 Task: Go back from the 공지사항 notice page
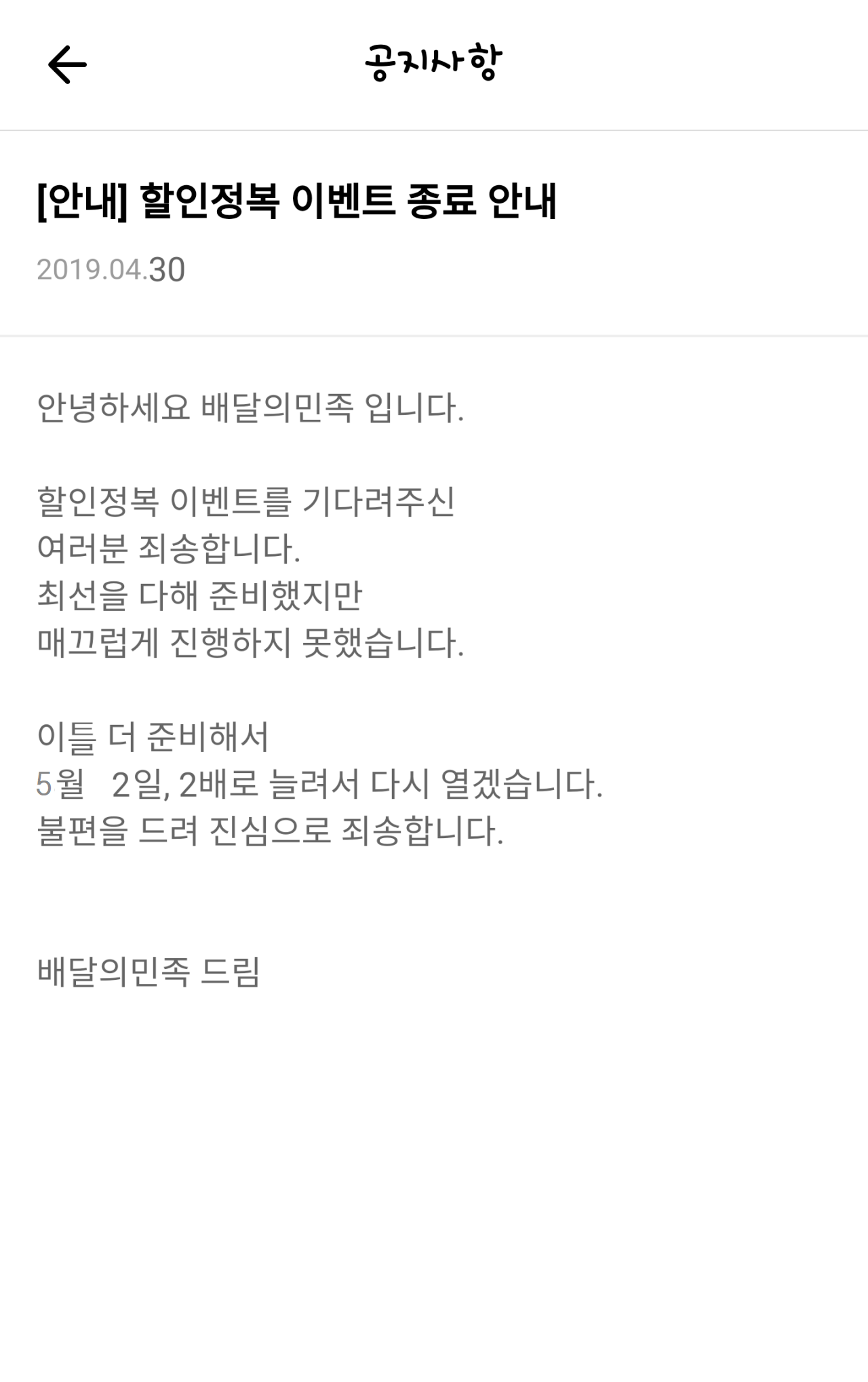pos(67,65)
